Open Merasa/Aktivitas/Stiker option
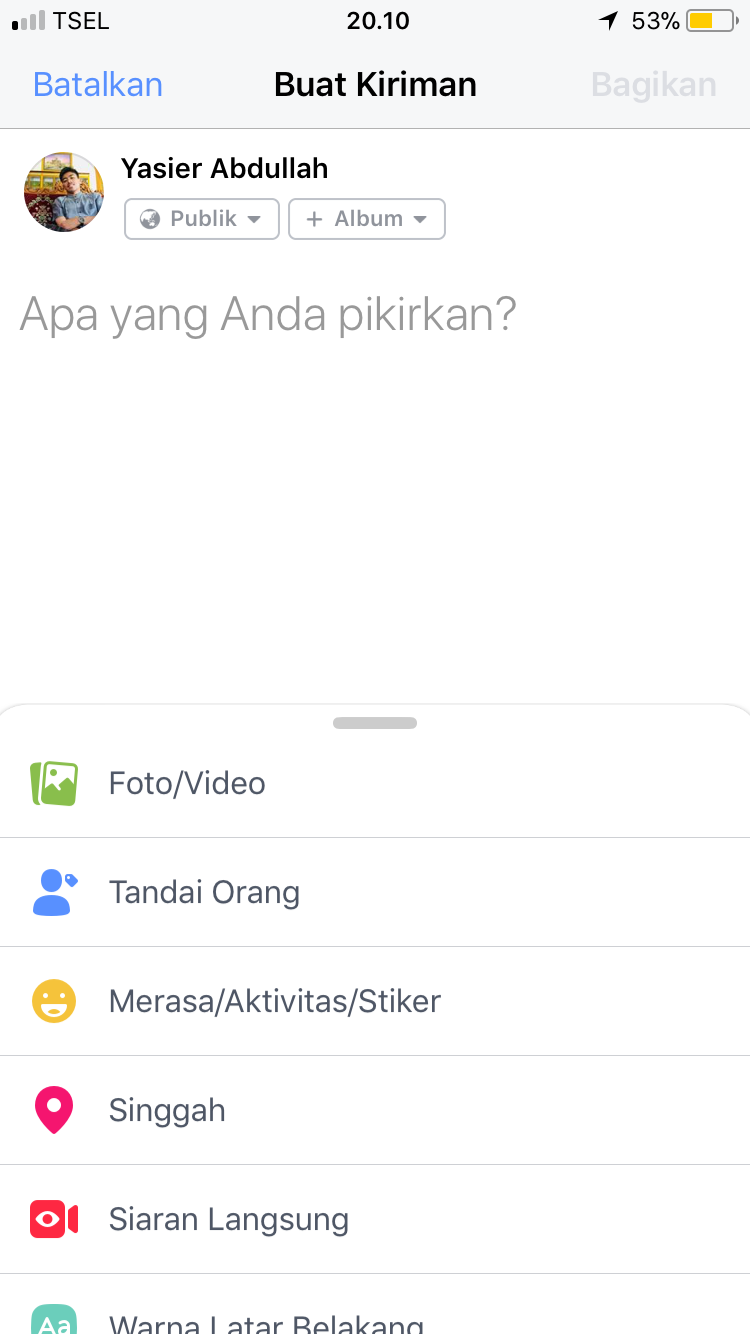 274,1001
